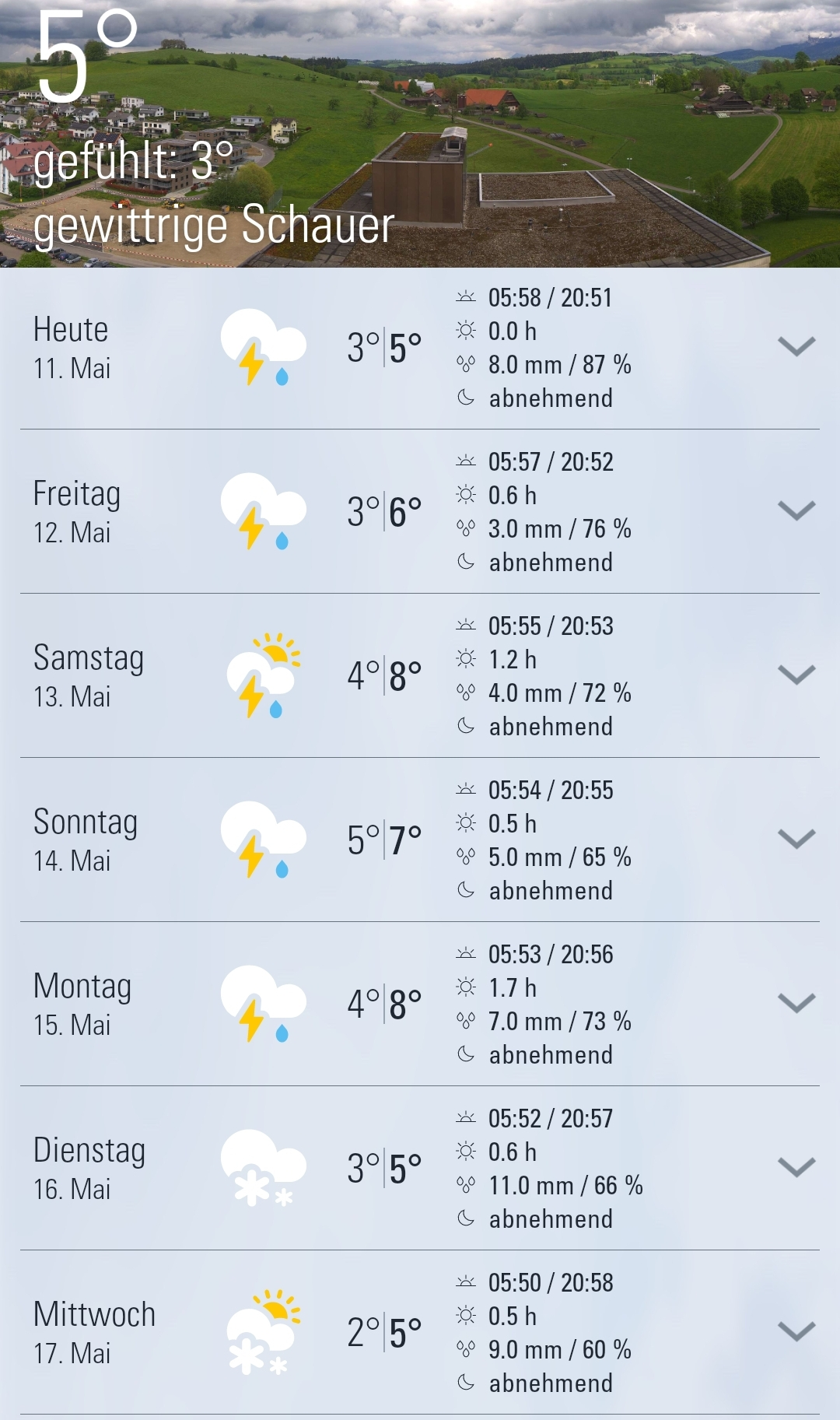
Task: Show details for Samstag 13. Mai
Action: [796, 675]
